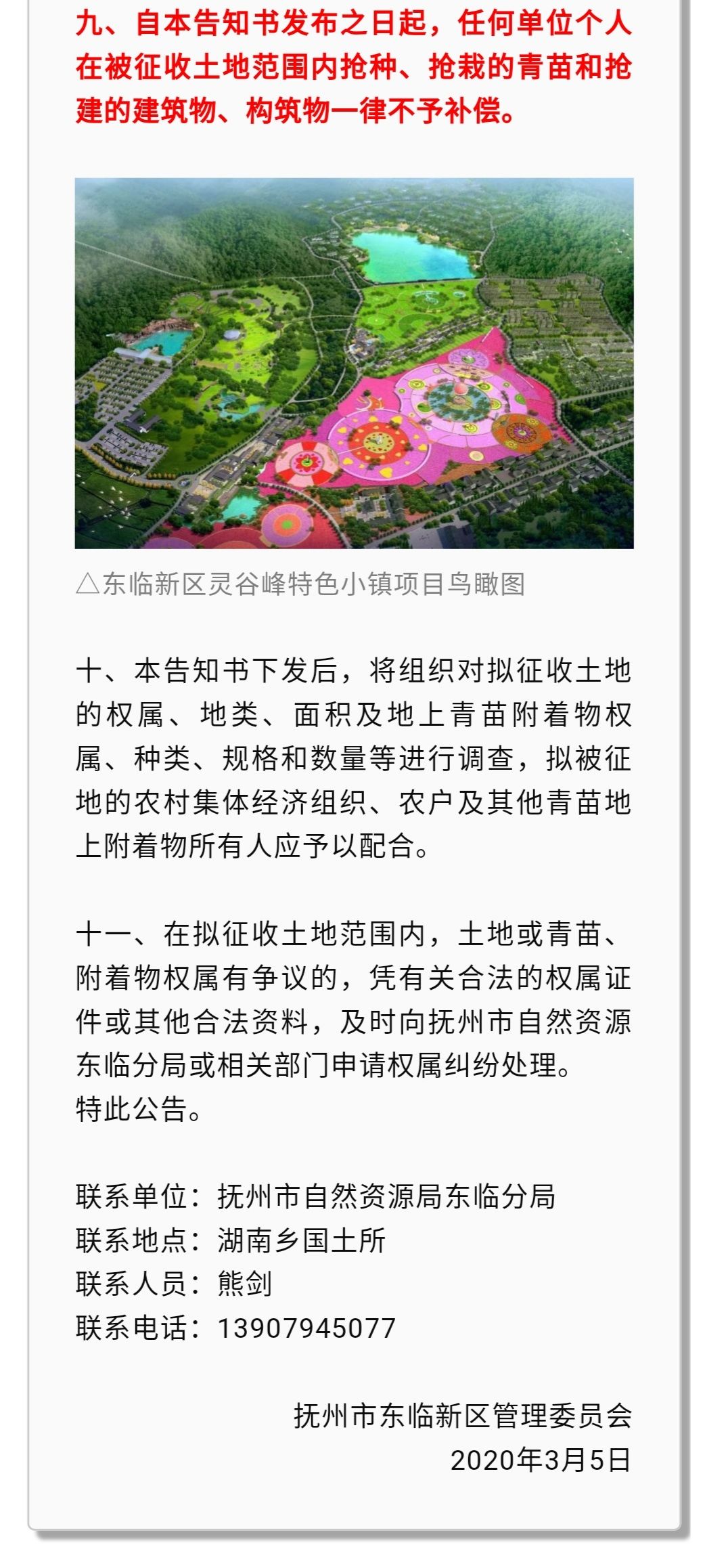Image resolution: width=705 pixels, height=1568 pixels.
Task: Open the 灵谷峰特色小镇 bird's-eye view image
Action: [x=354, y=363]
